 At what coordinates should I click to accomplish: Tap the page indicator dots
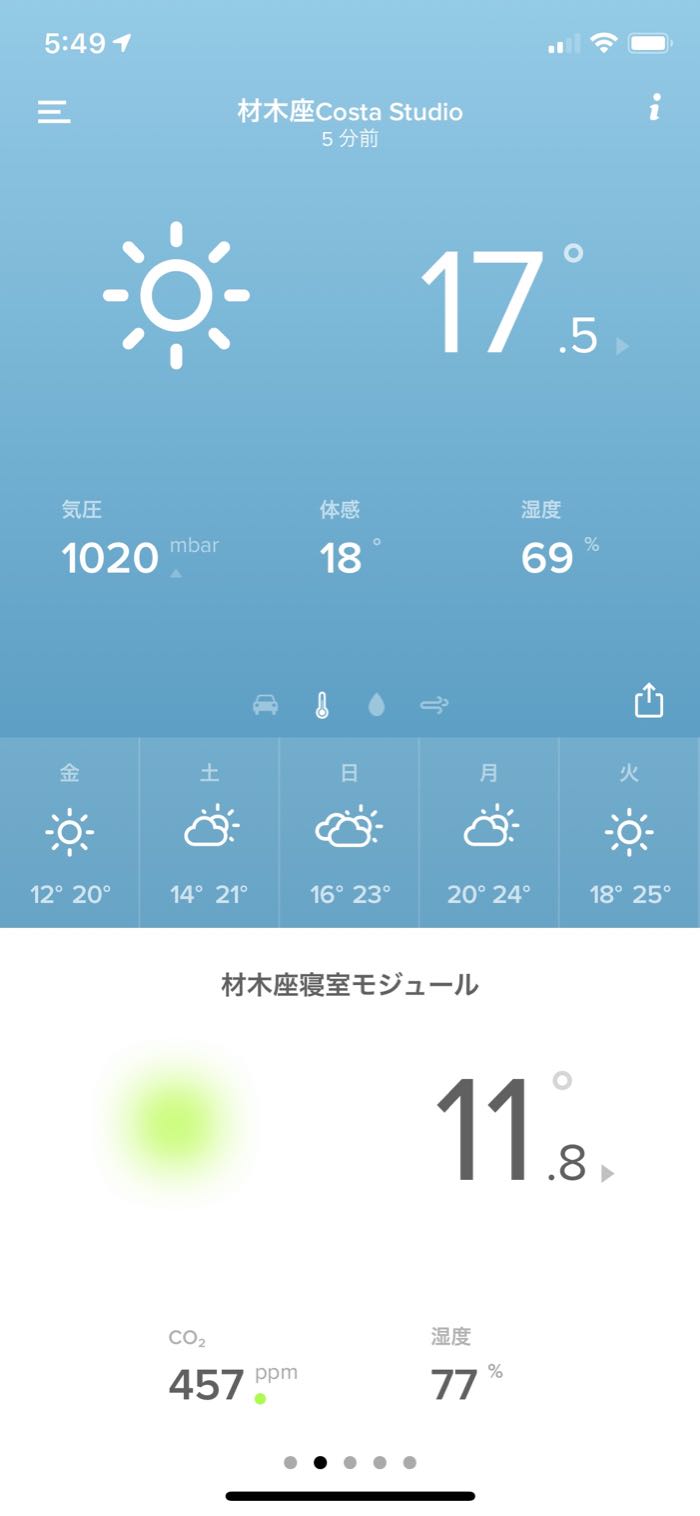tap(350, 1462)
